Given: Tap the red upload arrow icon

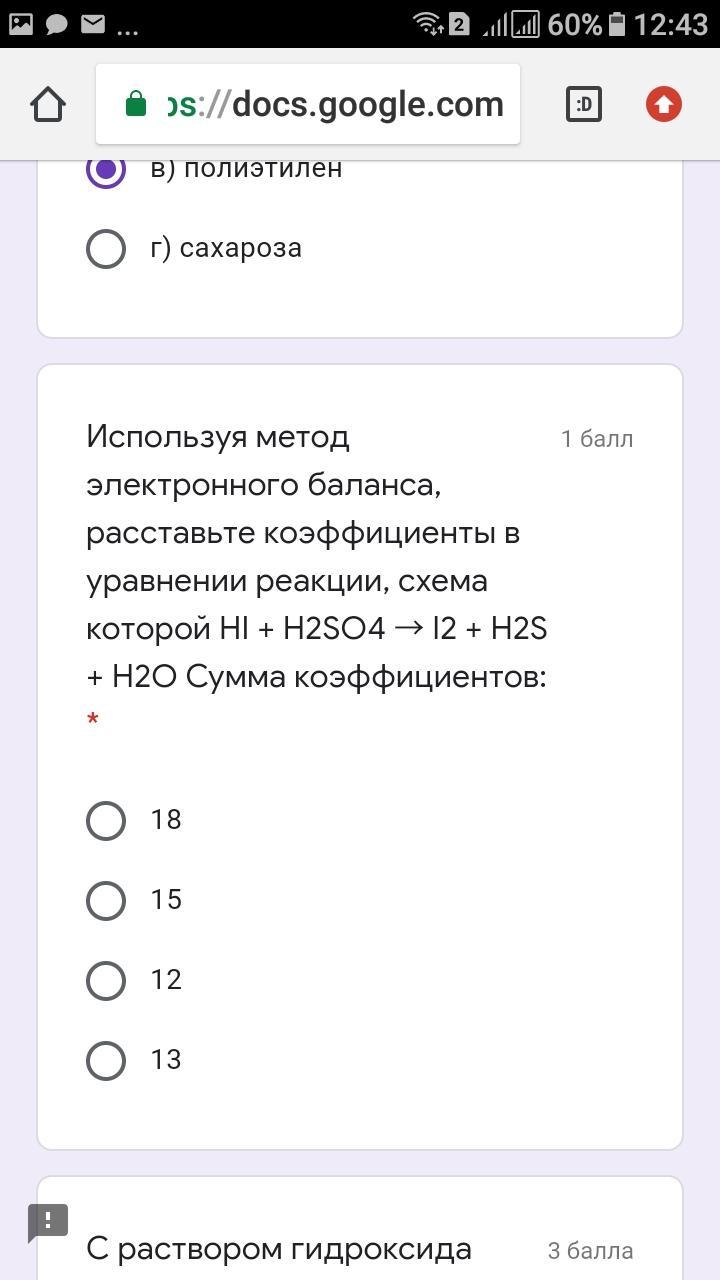Looking at the screenshot, I should click(x=664, y=104).
